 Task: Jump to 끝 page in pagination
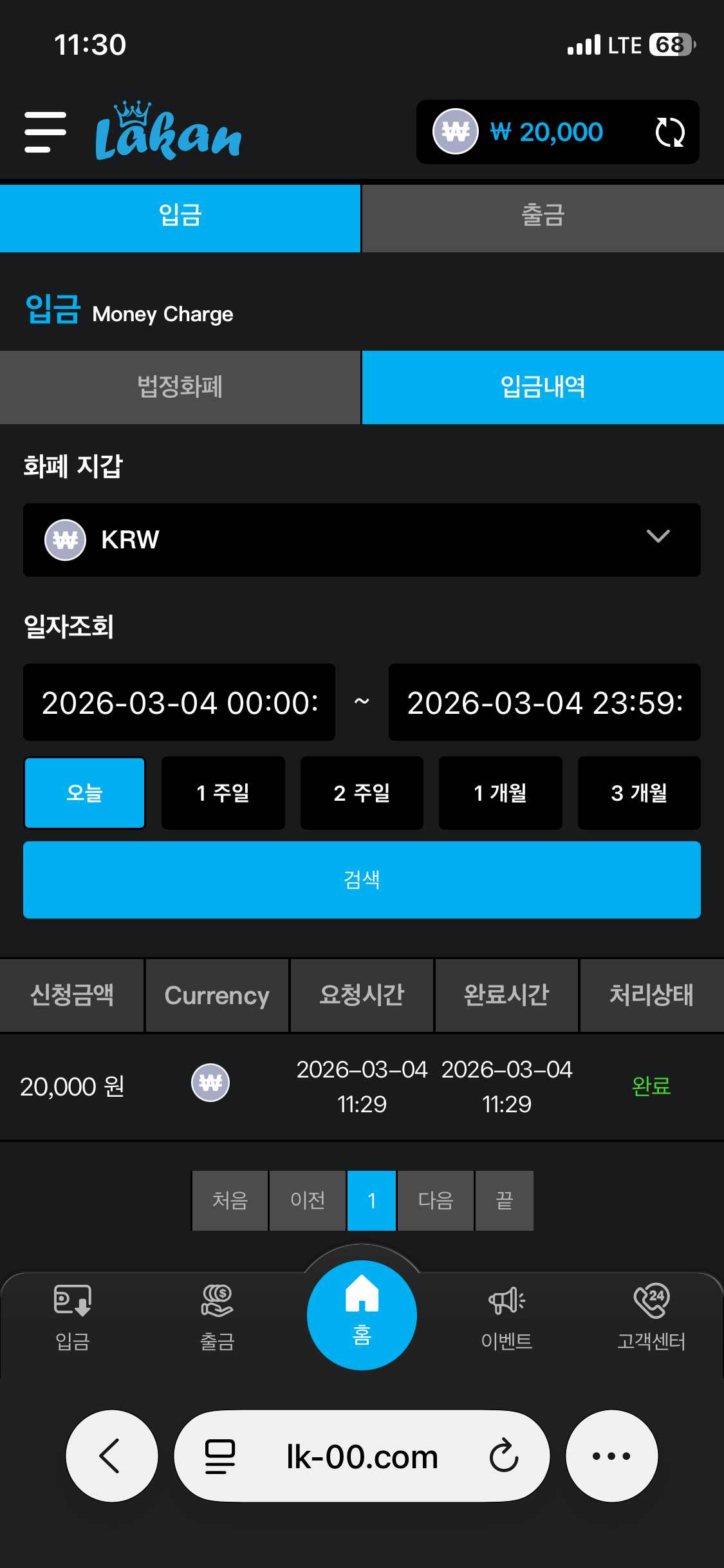504,1200
